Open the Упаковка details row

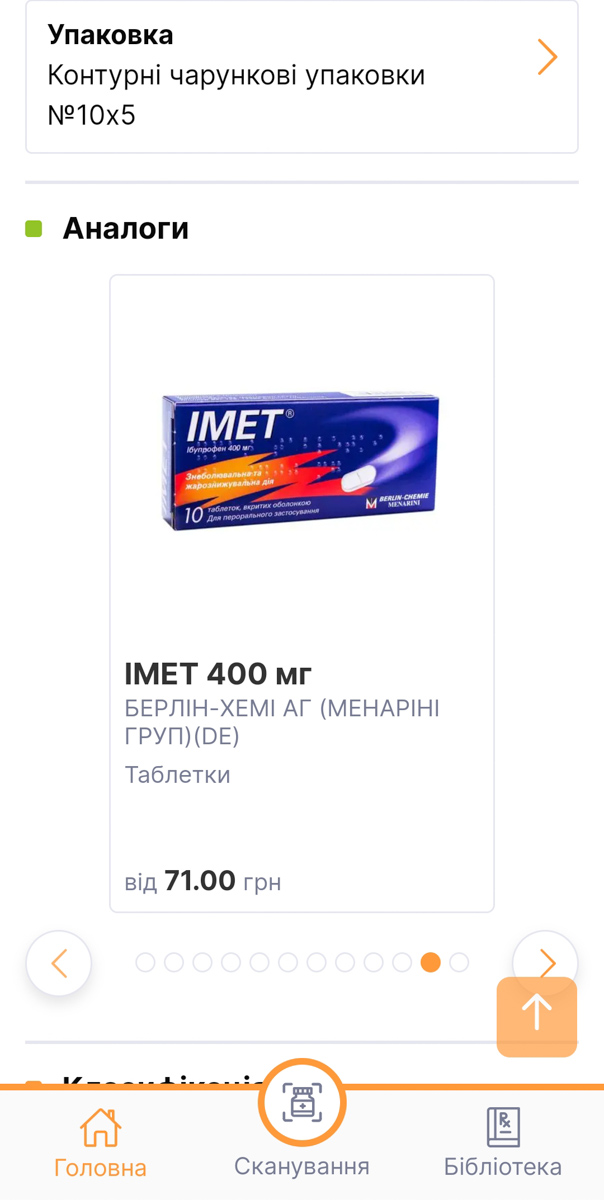tap(302, 76)
